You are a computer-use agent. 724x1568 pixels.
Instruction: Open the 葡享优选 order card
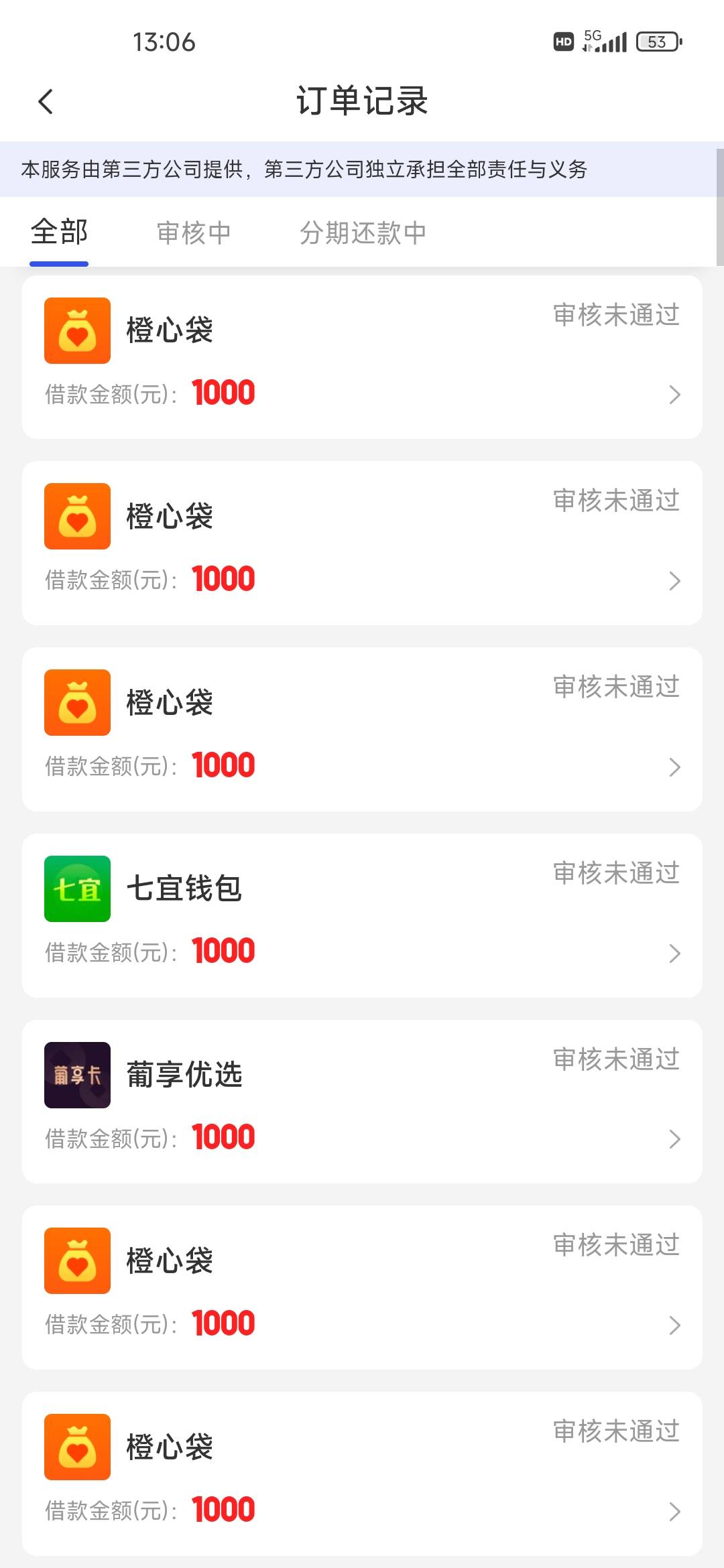click(x=362, y=1102)
